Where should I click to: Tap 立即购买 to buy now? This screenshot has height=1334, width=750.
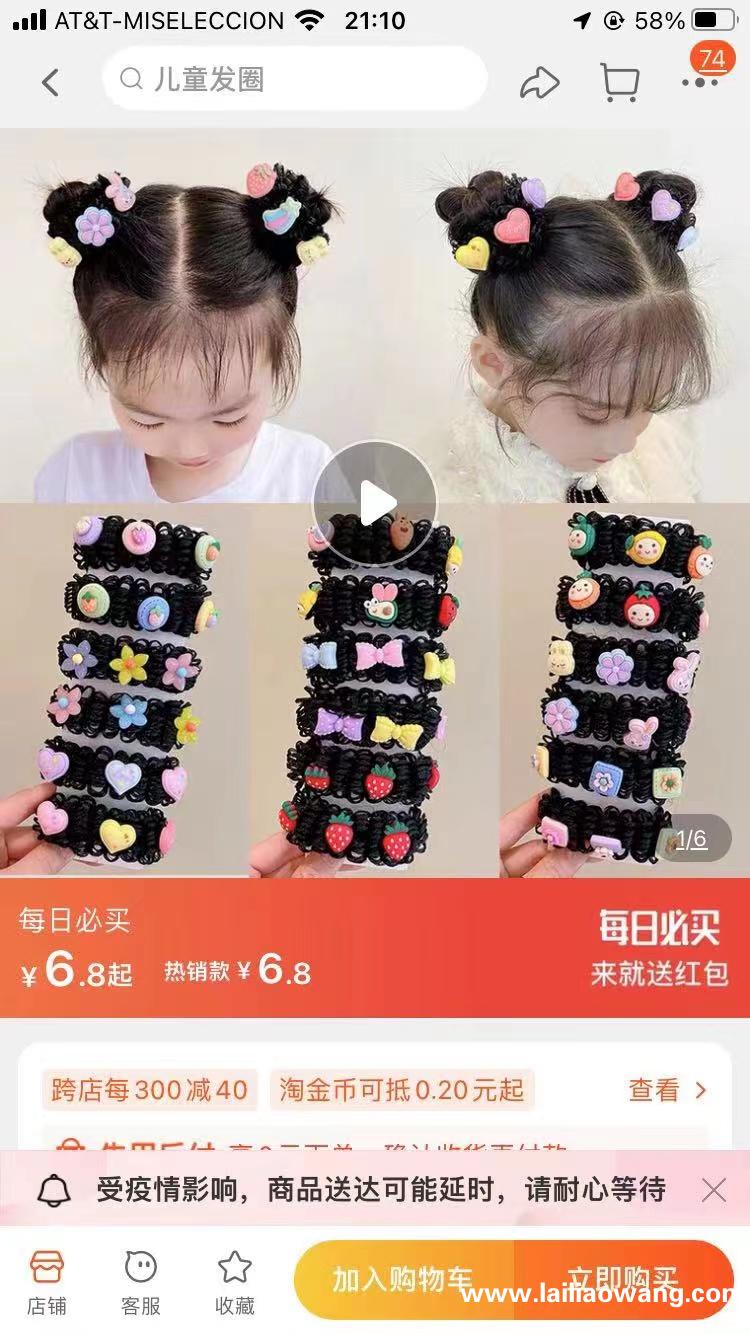point(624,1280)
